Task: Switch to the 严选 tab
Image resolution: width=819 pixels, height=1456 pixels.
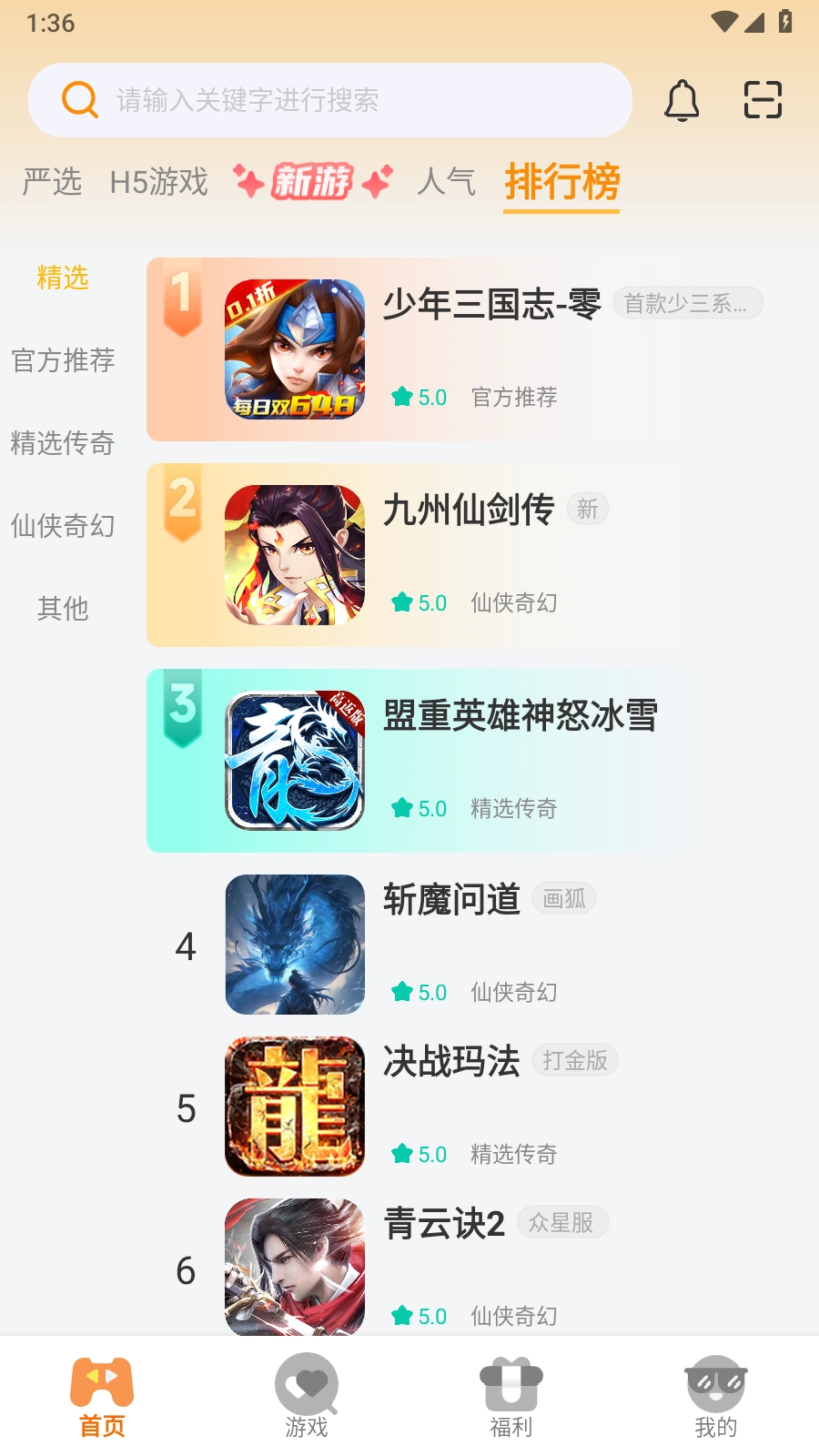Action: click(52, 182)
